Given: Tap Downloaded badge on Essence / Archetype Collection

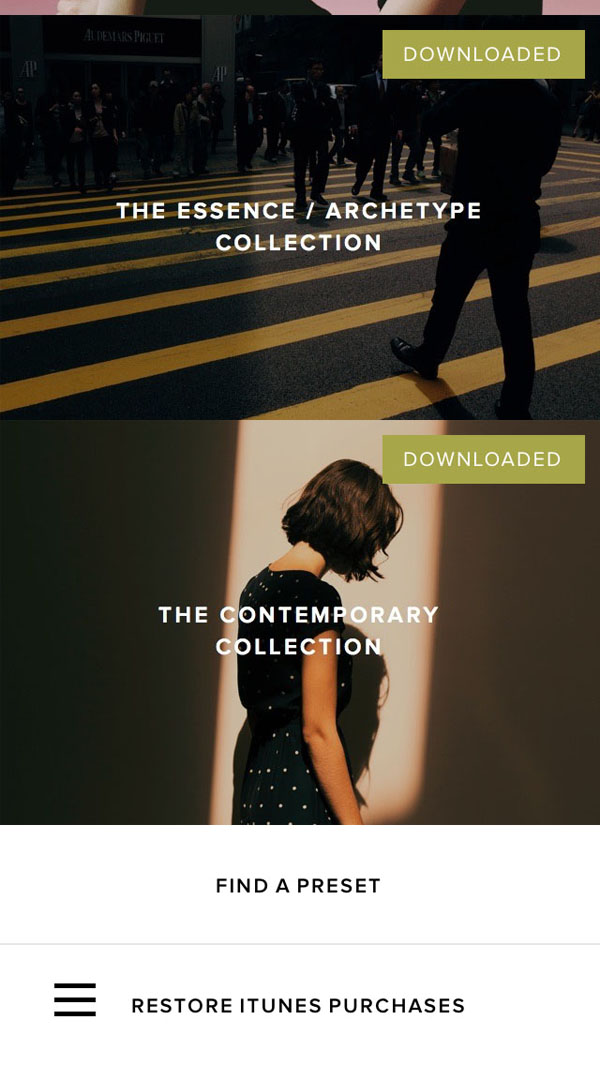Looking at the screenshot, I should click(x=483, y=54).
